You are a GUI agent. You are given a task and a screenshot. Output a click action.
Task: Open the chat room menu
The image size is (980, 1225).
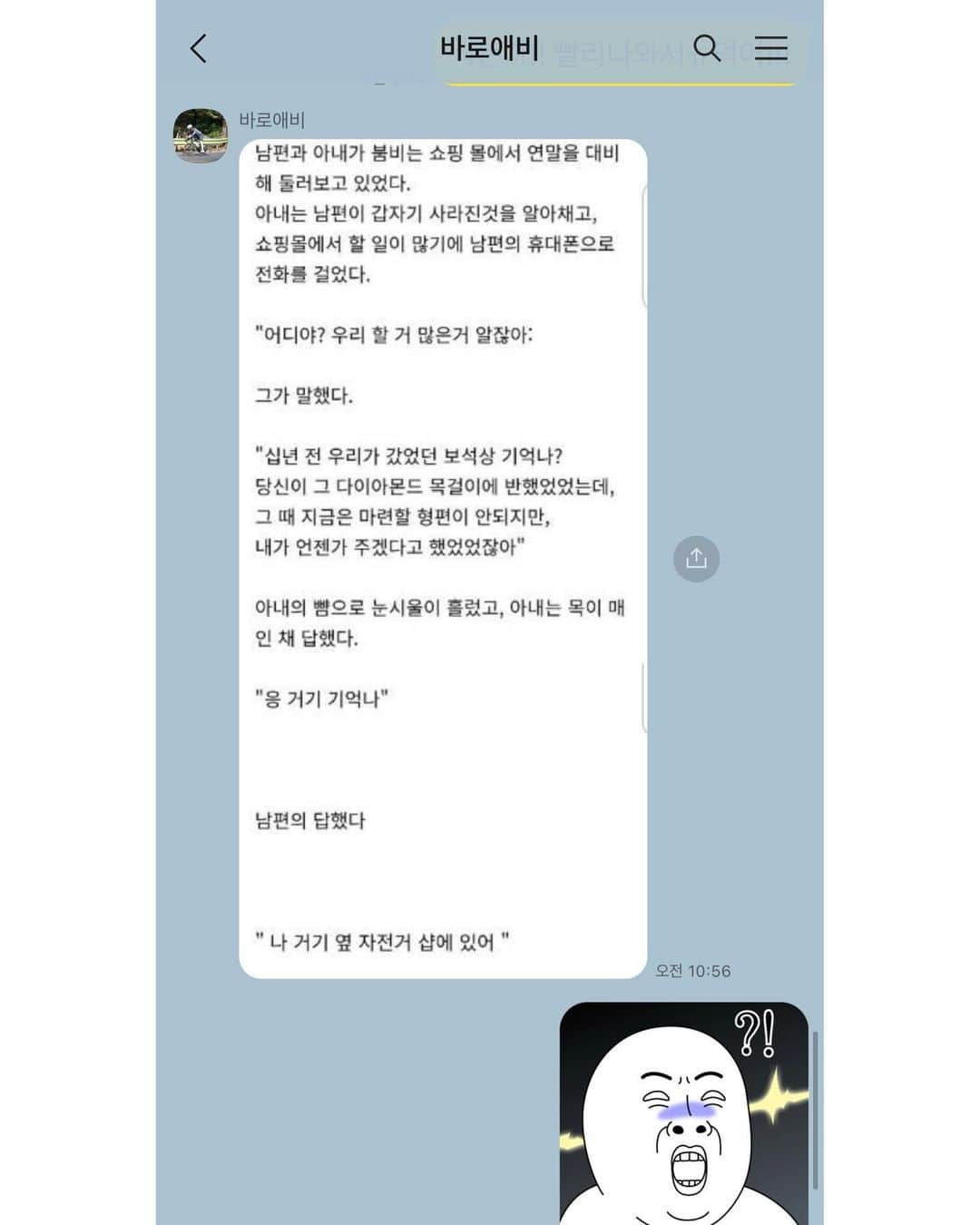tap(770, 48)
